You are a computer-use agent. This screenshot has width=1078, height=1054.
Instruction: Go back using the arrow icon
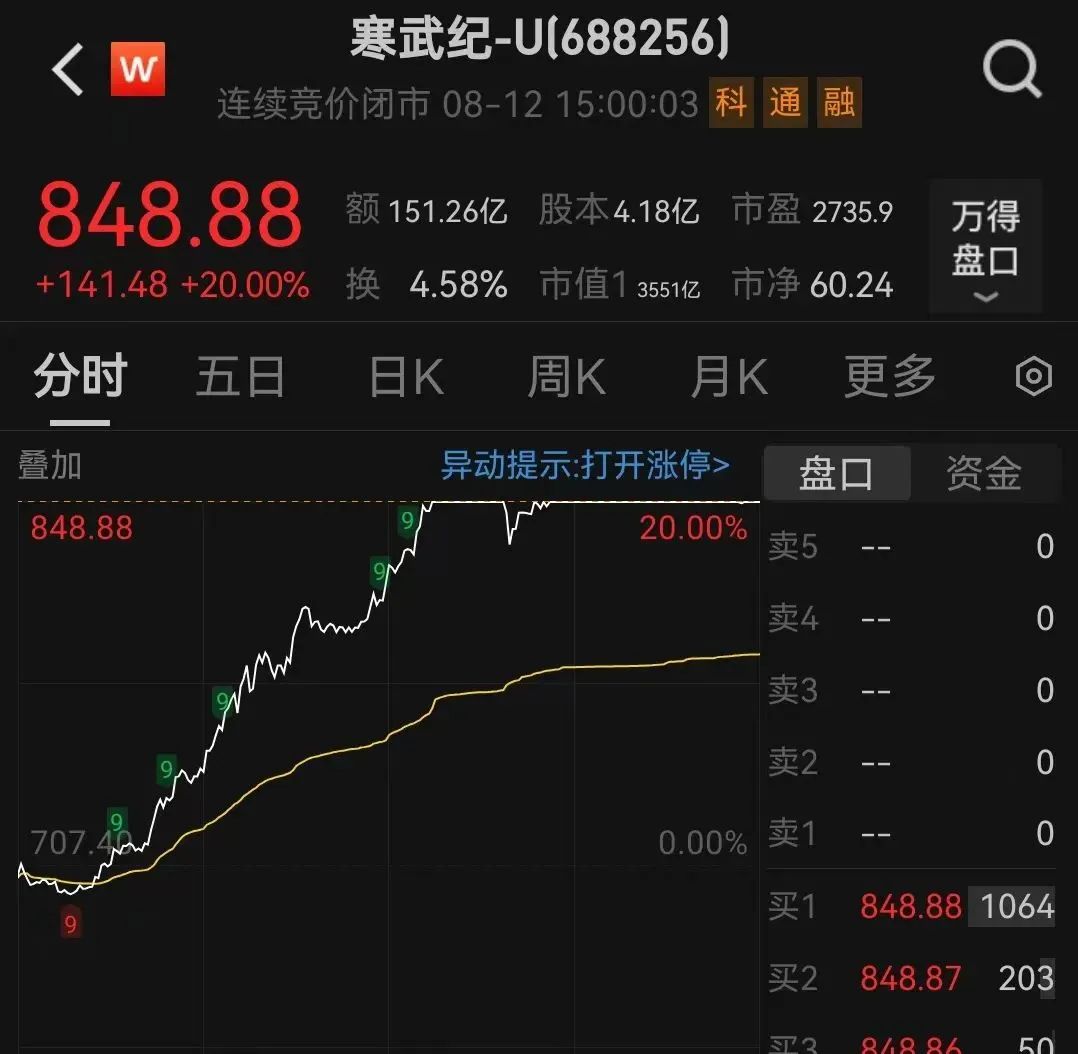point(68,70)
